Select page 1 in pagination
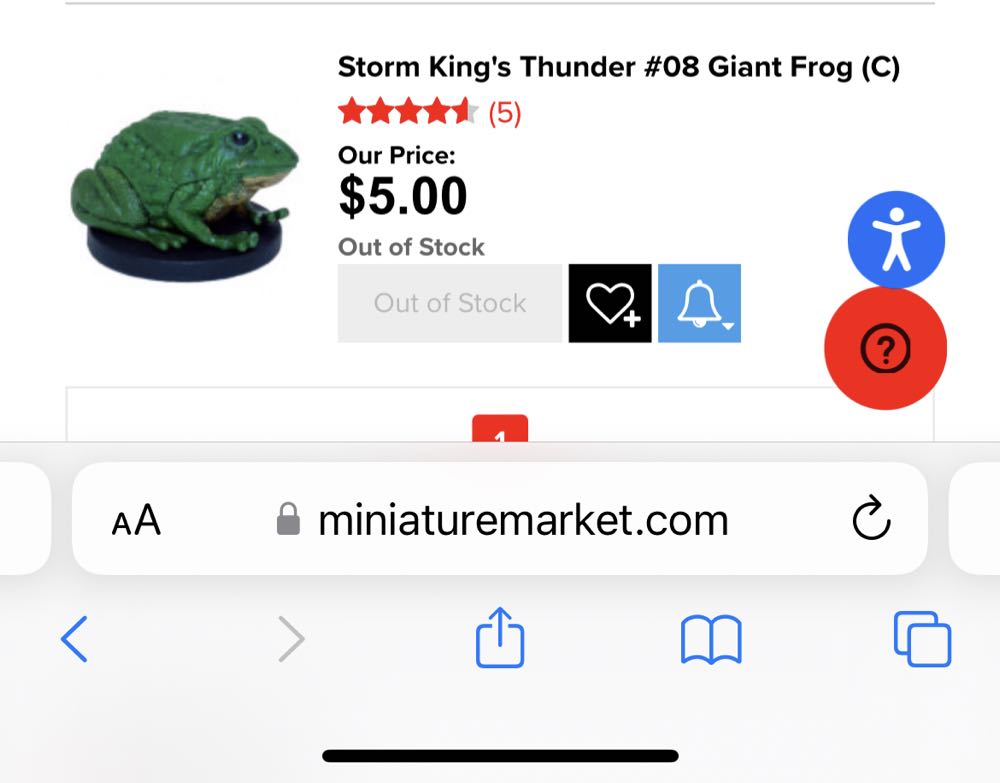Viewport: 1000px width, 783px height. pos(499,431)
